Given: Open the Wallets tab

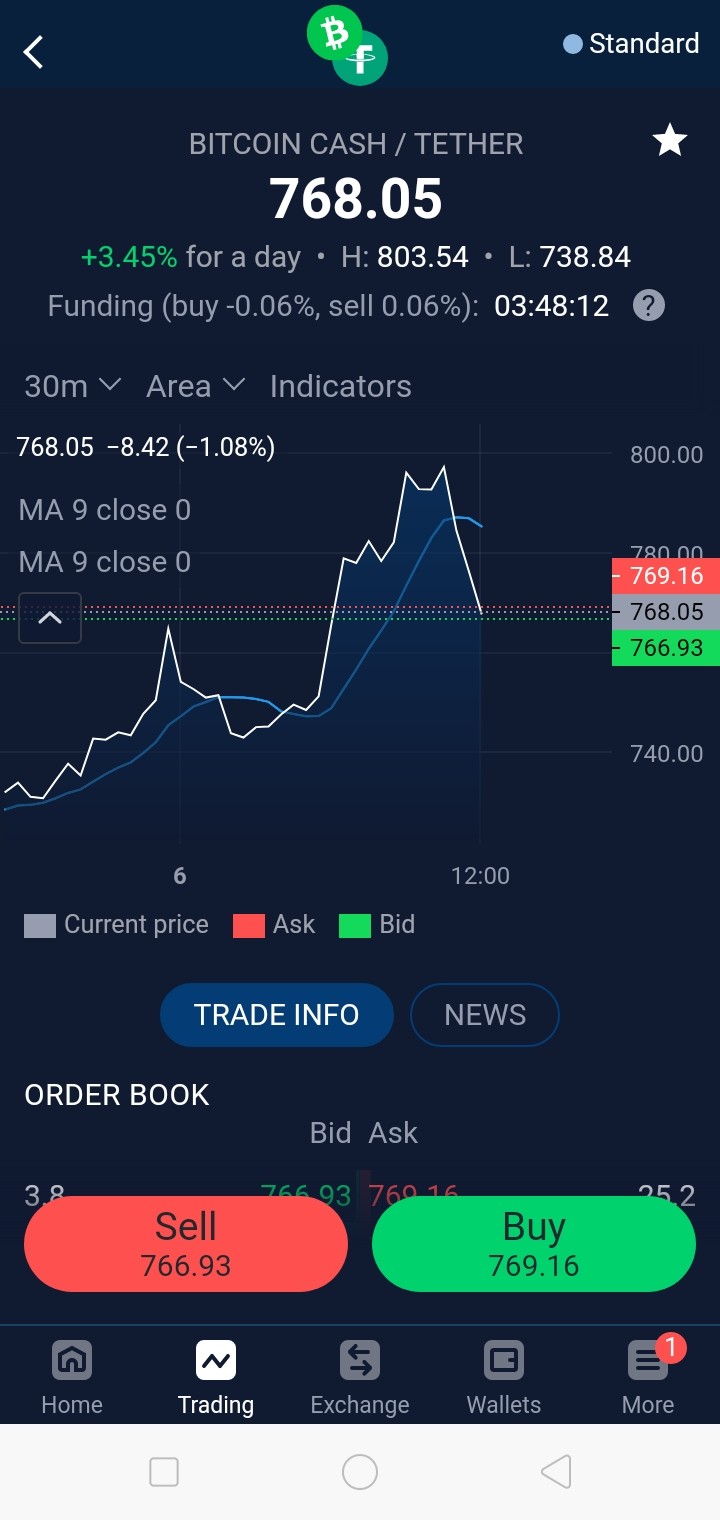Looking at the screenshot, I should point(504,1377).
